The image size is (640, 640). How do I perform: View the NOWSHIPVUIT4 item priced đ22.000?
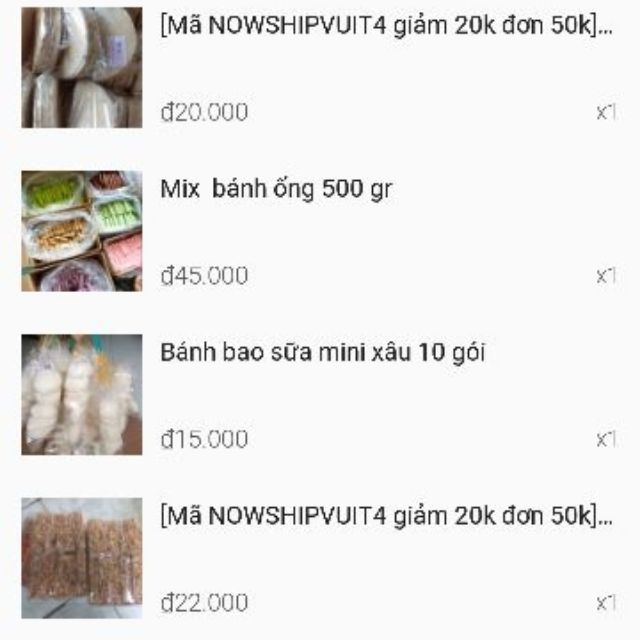pyautogui.click(x=386, y=517)
